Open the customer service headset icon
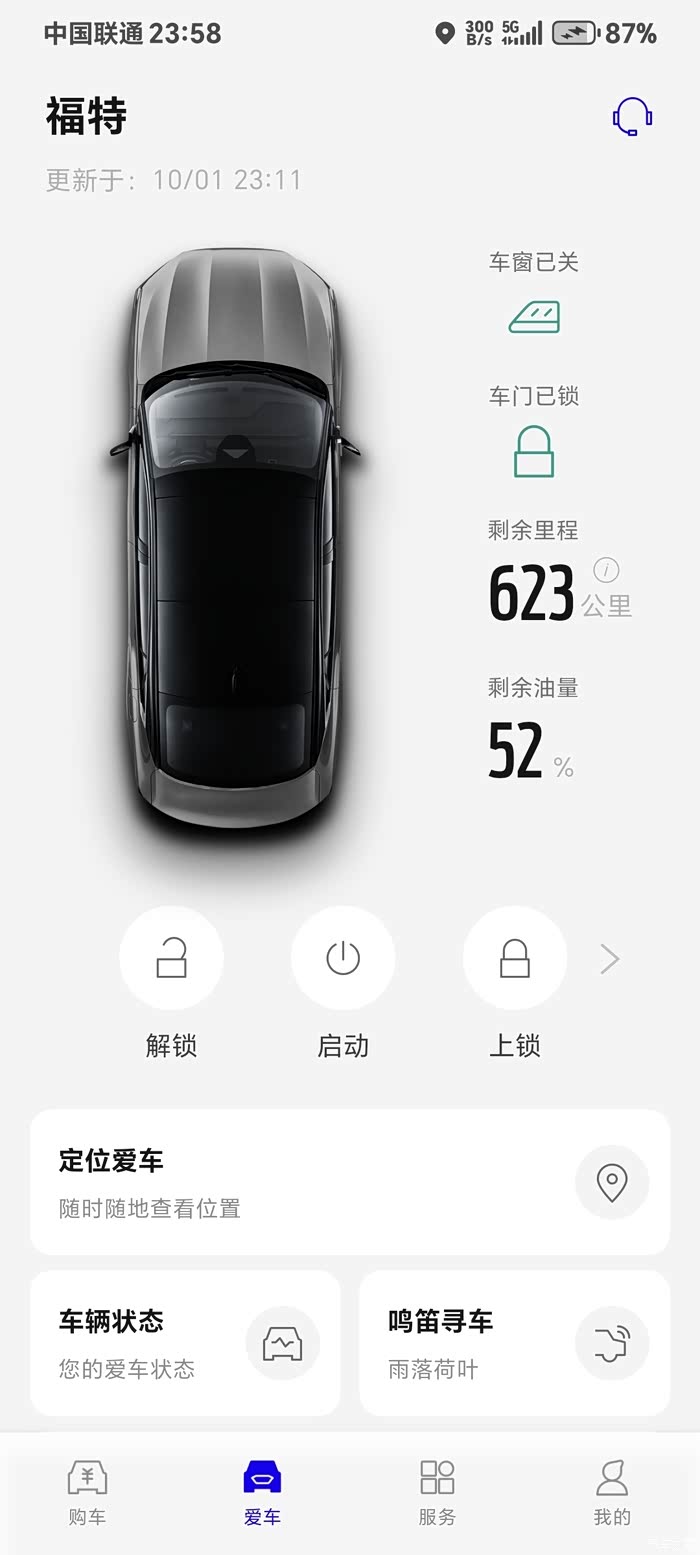 632,116
